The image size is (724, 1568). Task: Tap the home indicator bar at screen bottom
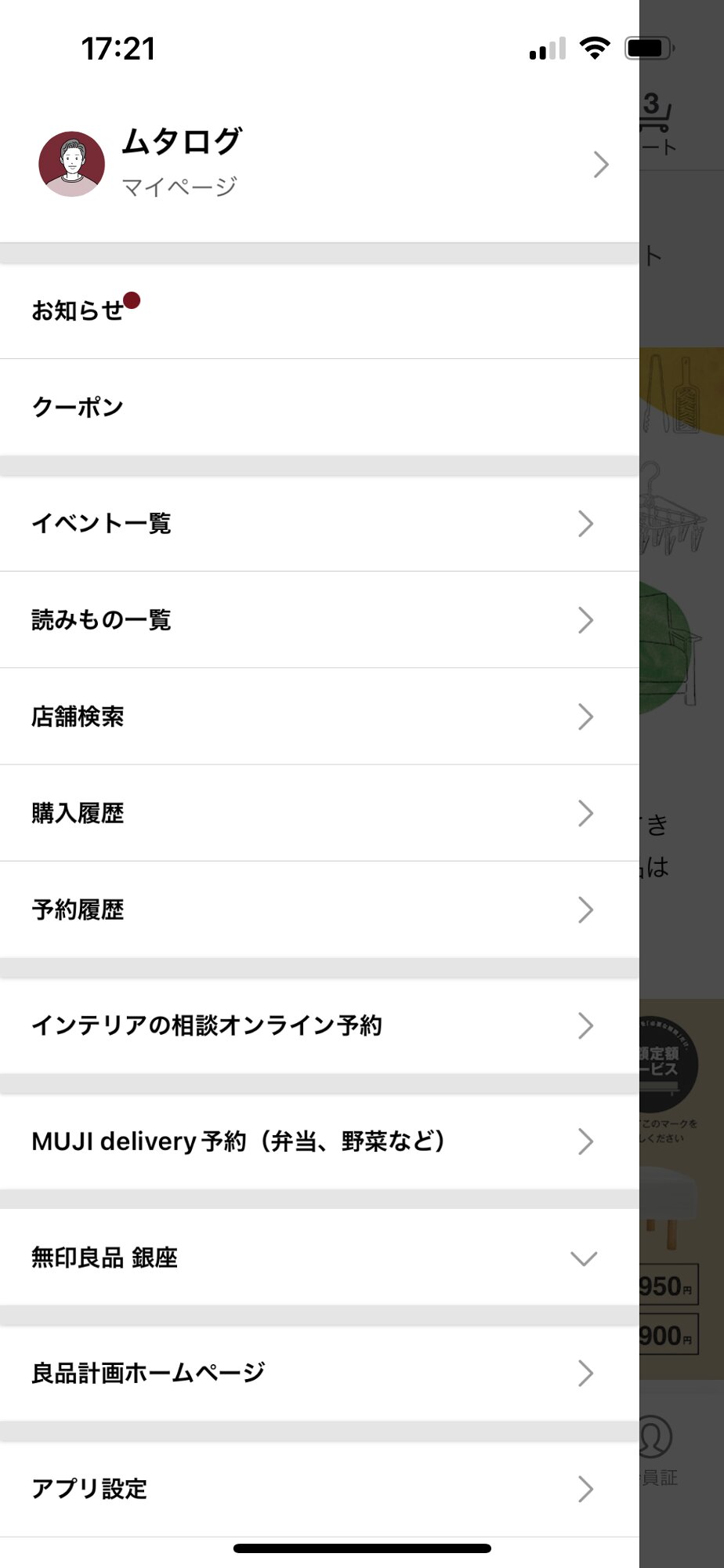coord(362,1546)
